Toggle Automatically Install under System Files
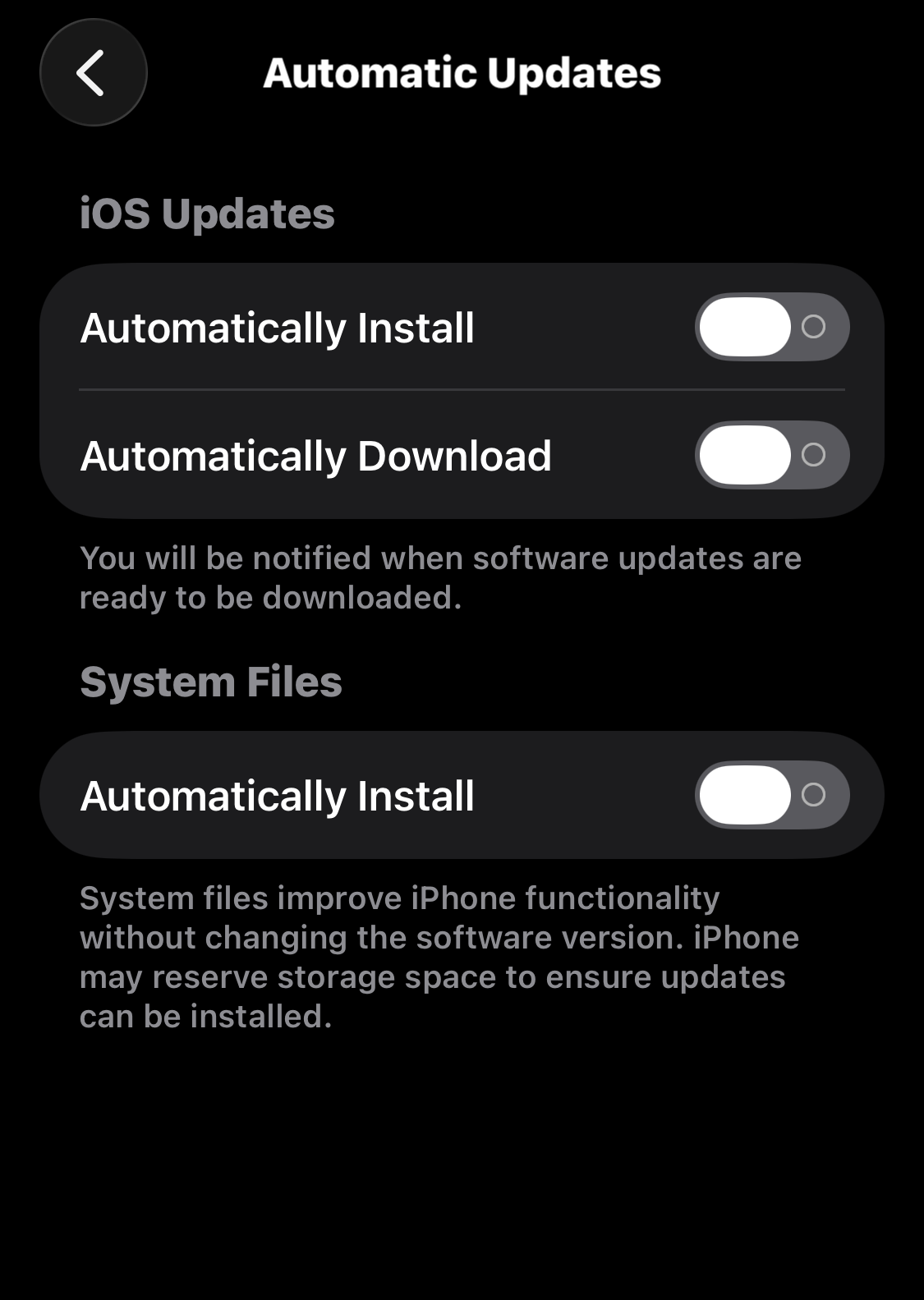Viewport: 924px width, 1300px height. [x=771, y=795]
